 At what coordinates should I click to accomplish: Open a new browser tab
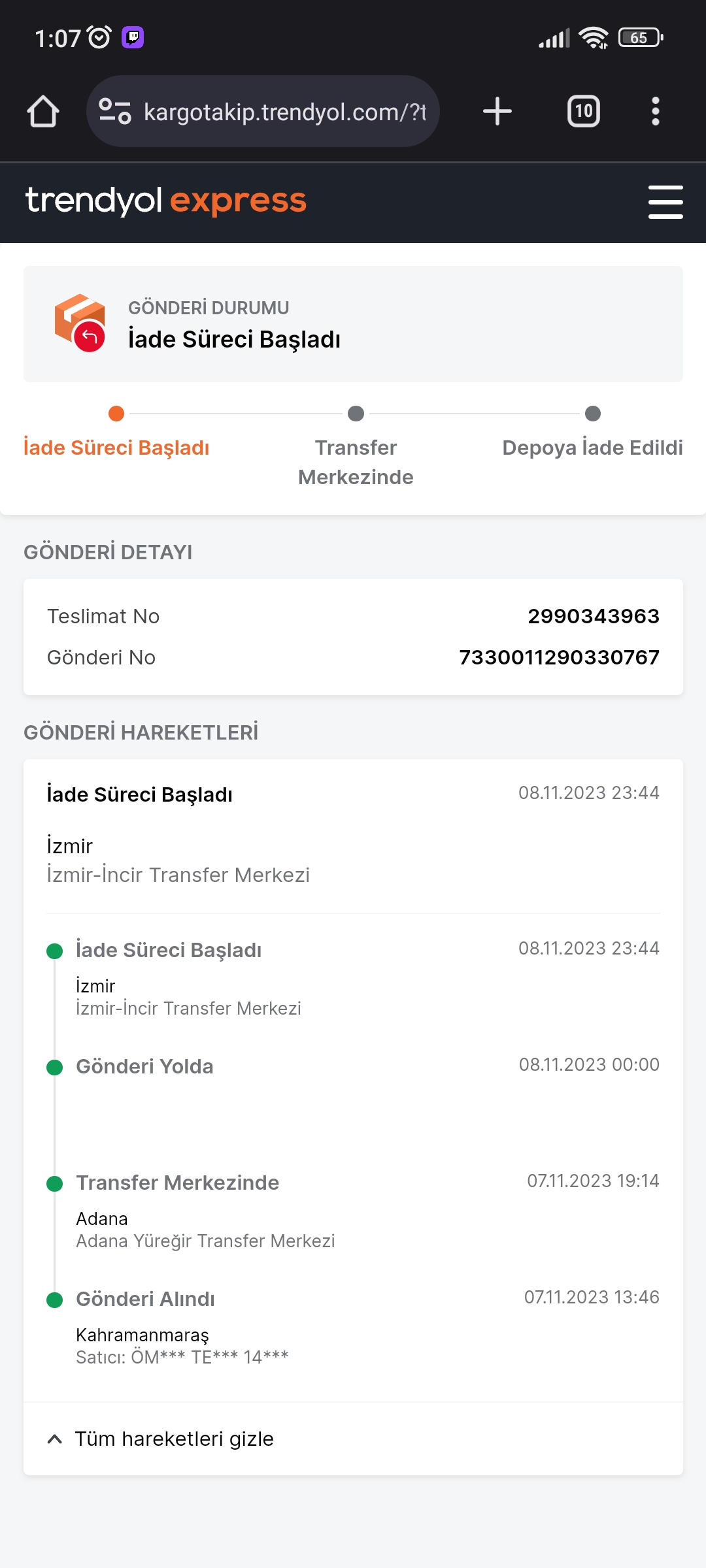pyautogui.click(x=497, y=111)
